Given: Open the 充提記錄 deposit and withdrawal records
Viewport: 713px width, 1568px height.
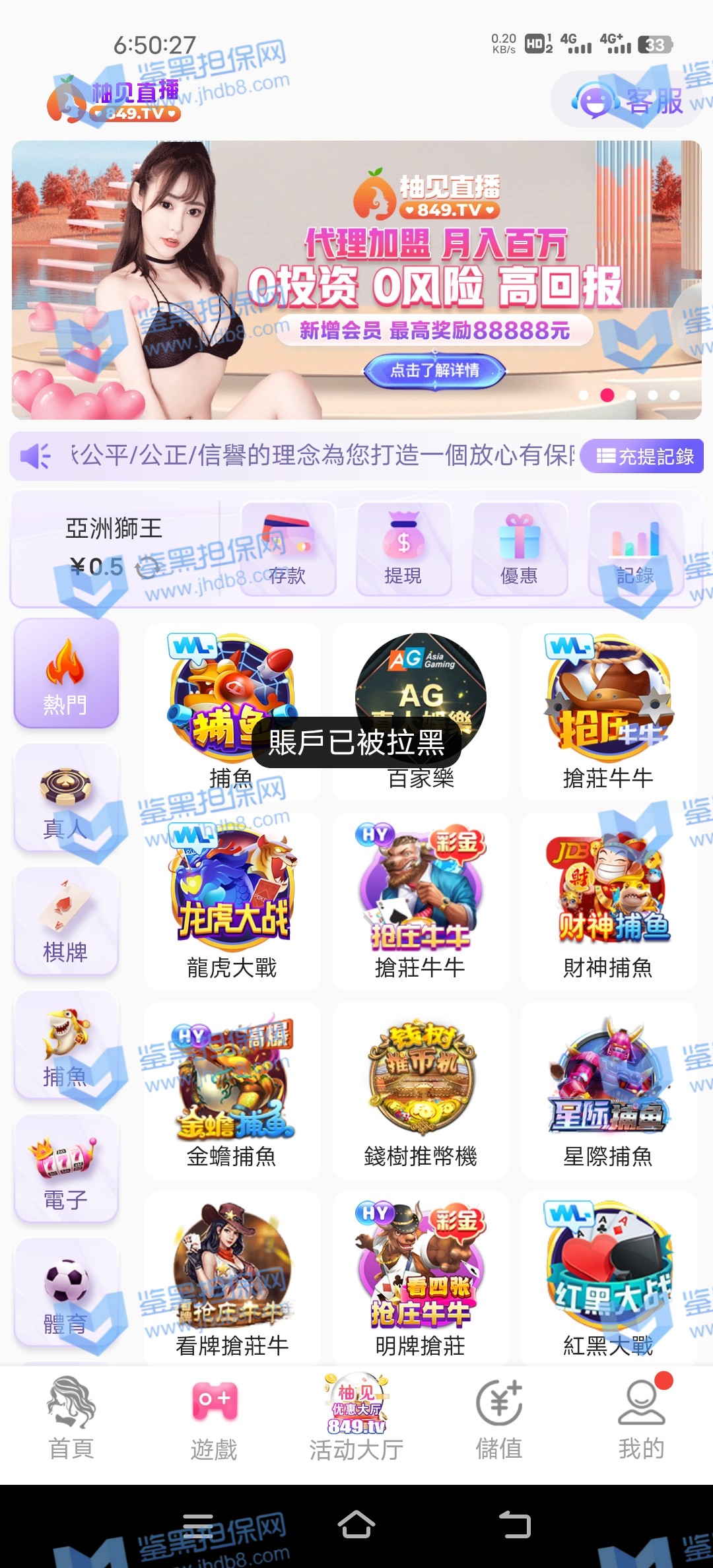Looking at the screenshot, I should pos(644,456).
